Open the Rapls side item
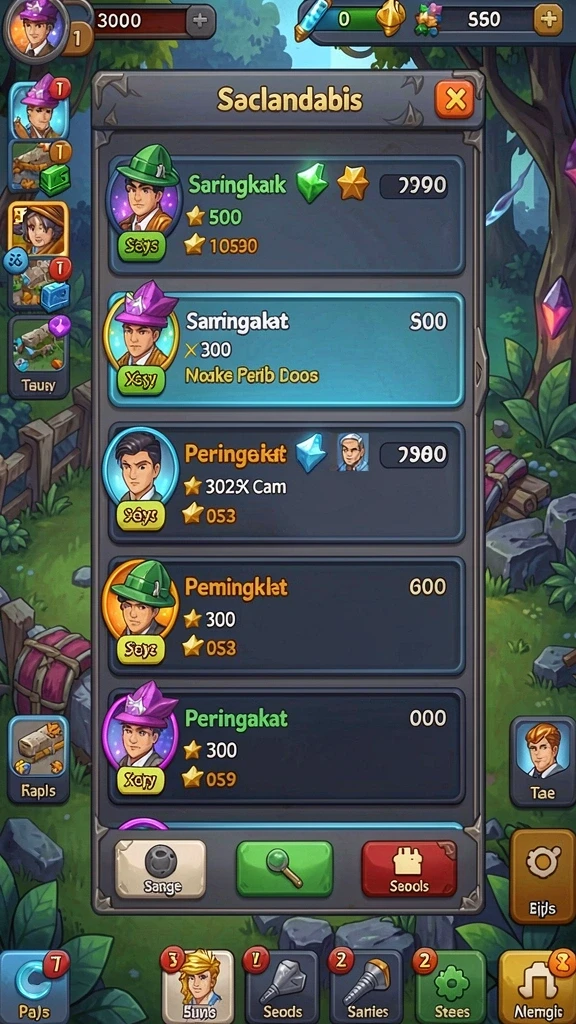The width and height of the screenshot is (576, 1024). pyautogui.click(x=39, y=759)
